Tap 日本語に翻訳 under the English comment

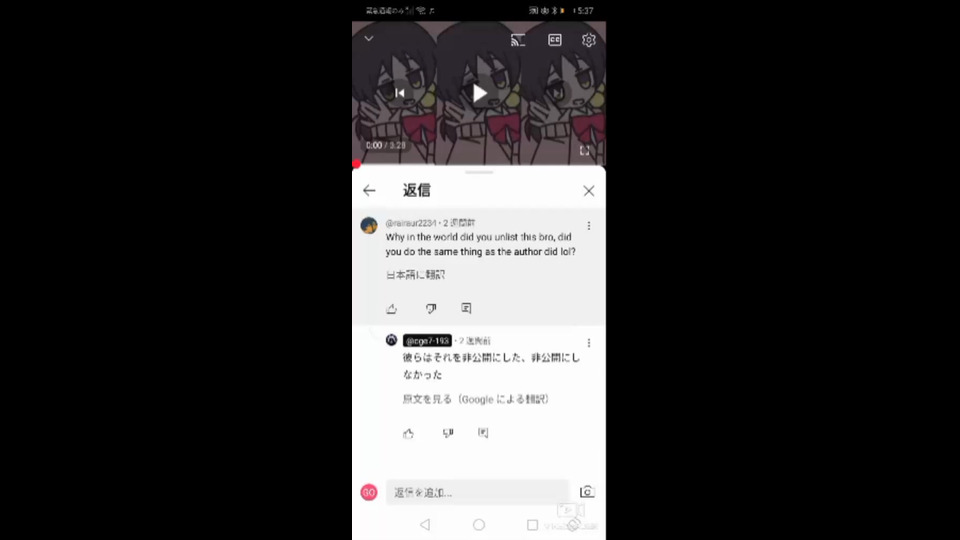tap(415, 275)
